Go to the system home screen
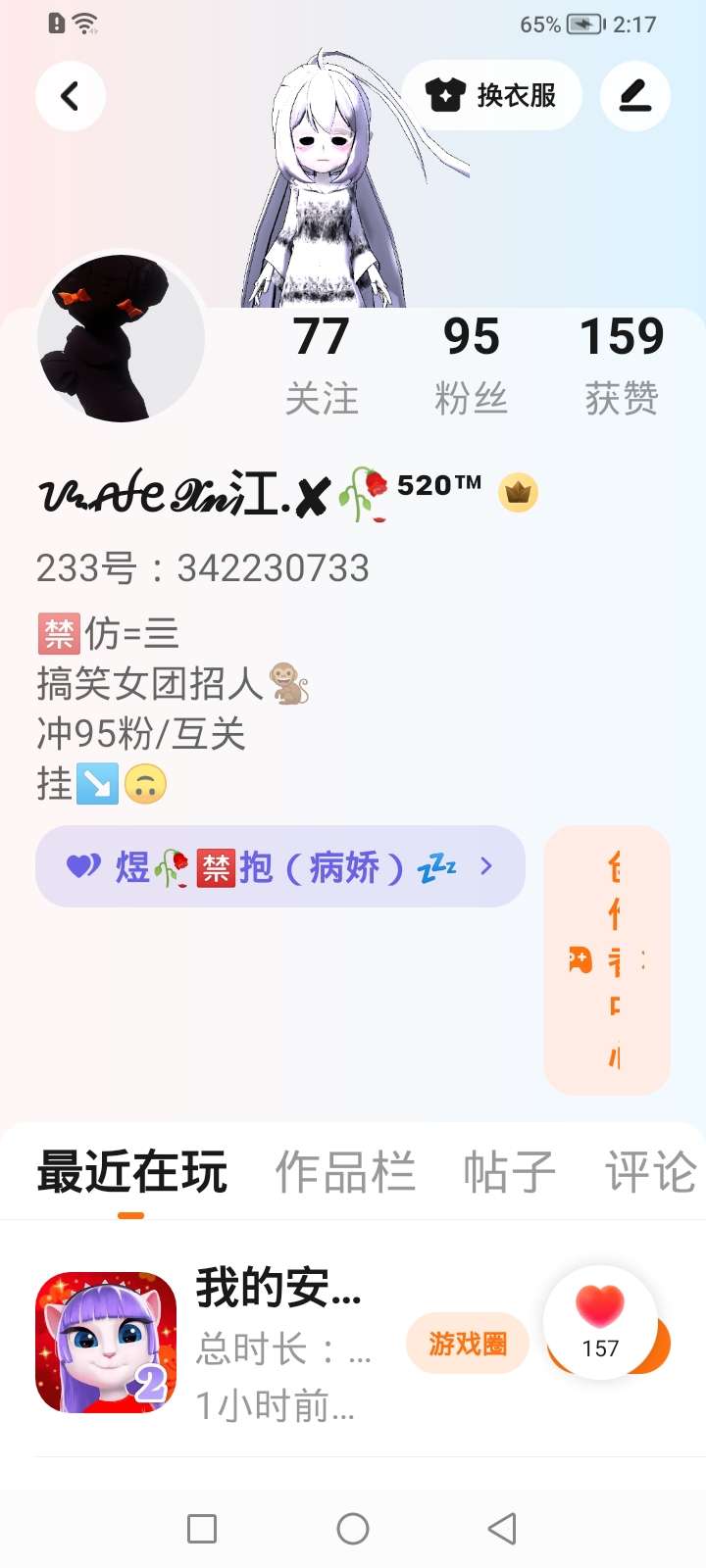 (x=353, y=1529)
